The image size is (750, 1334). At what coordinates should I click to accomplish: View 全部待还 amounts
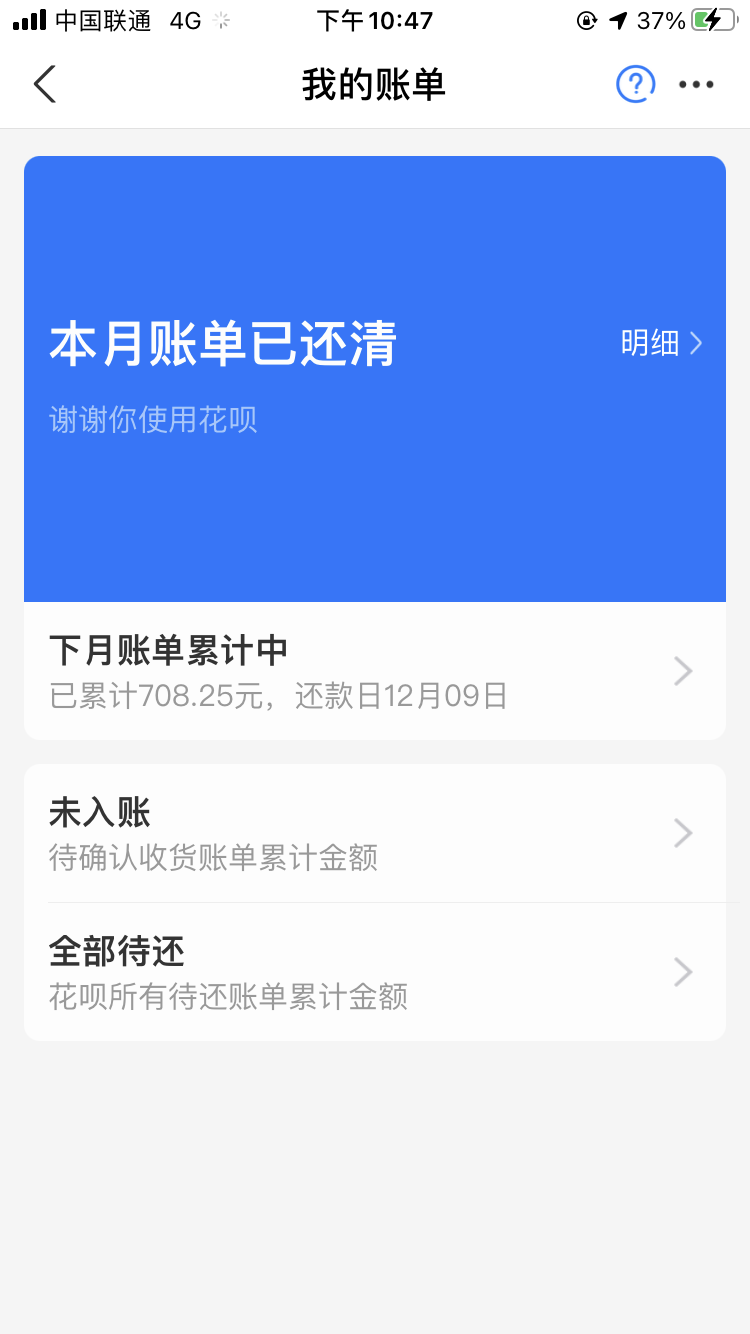coord(375,972)
